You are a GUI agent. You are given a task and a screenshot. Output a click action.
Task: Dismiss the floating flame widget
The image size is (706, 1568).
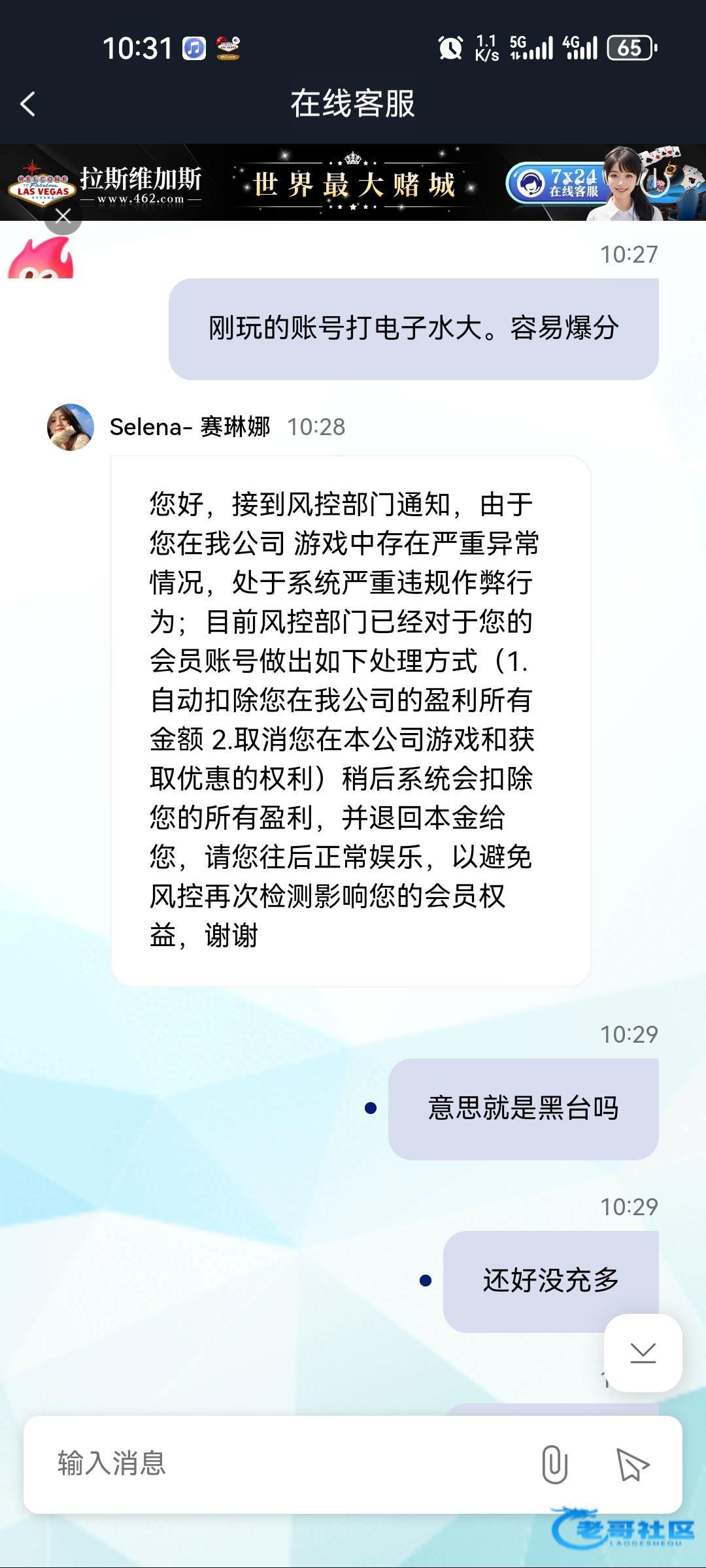tap(63, 216)
